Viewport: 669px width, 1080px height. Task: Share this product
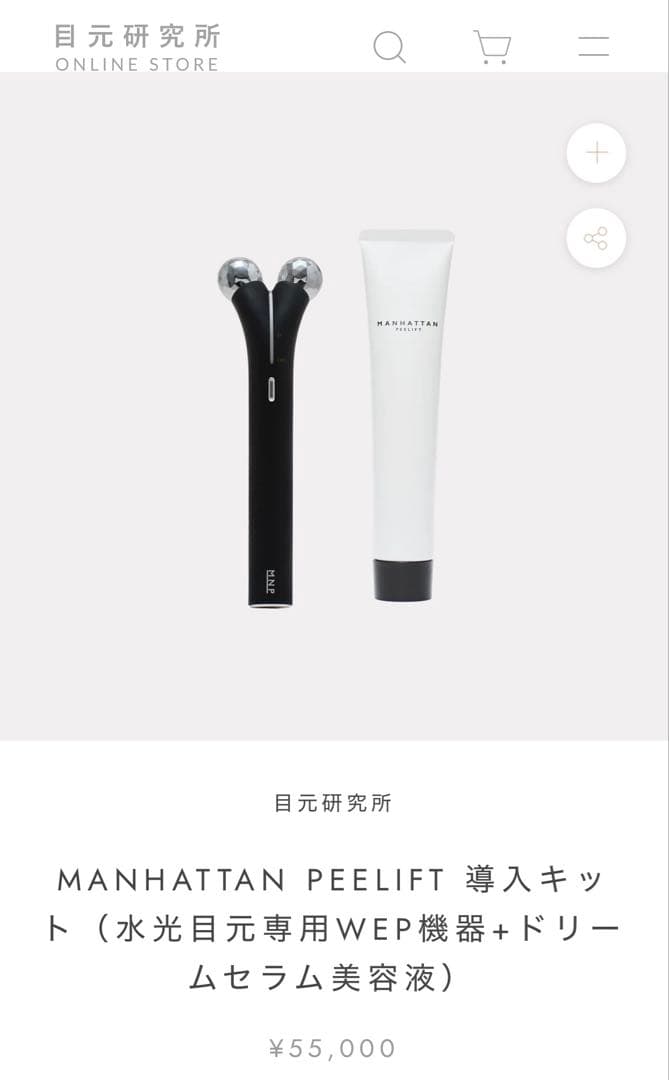596,239
